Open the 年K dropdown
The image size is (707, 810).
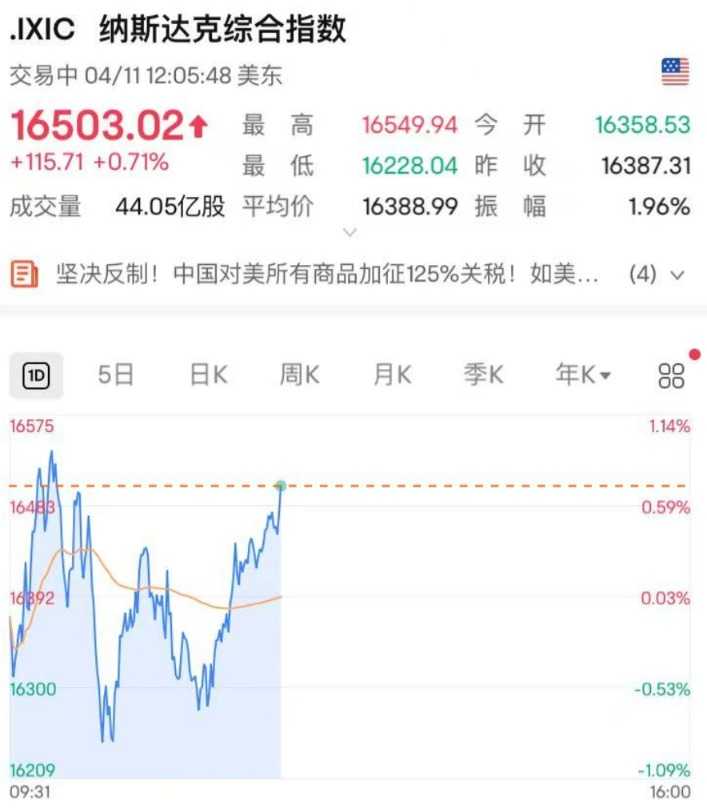[583, 375]
